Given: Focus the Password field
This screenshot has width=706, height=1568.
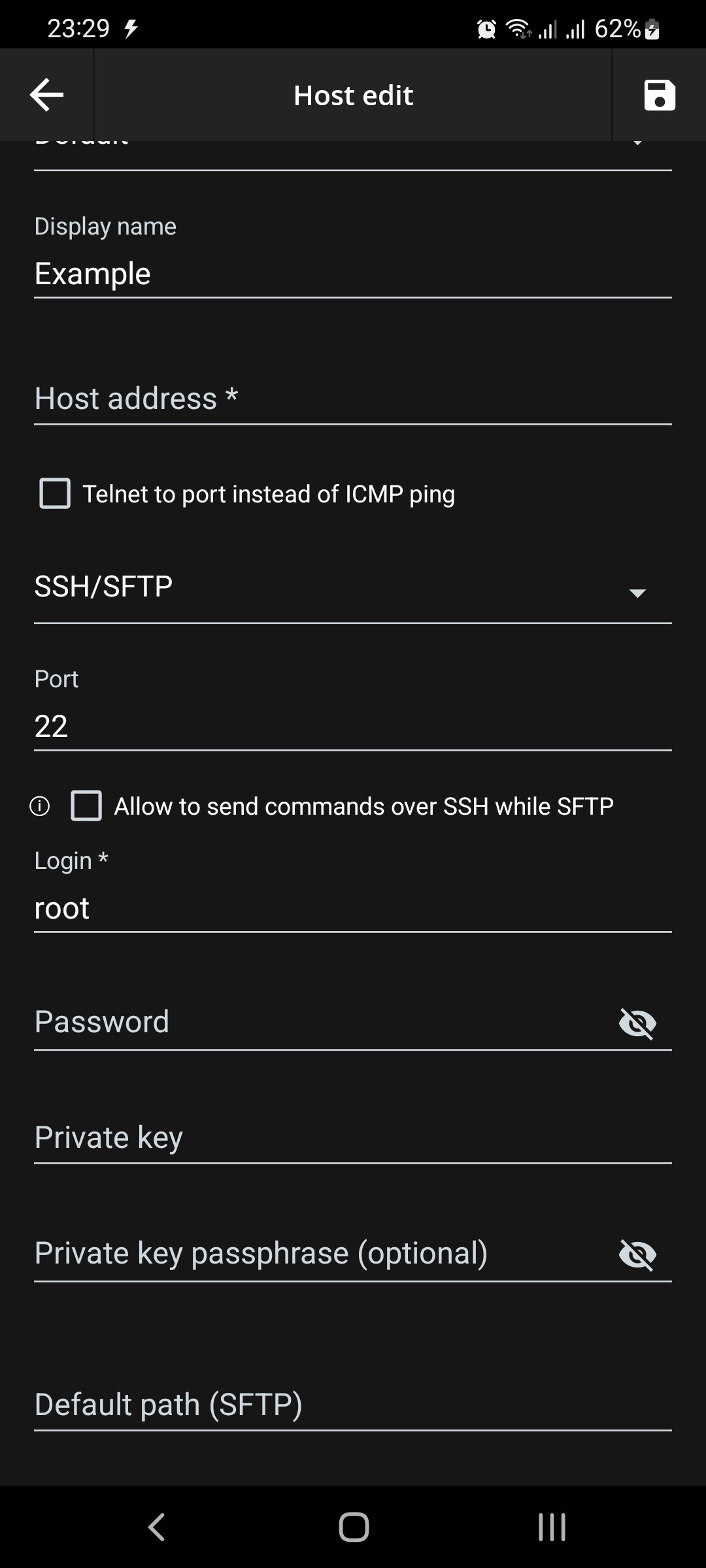Looking at the screenshot, I should (320, 1022).
